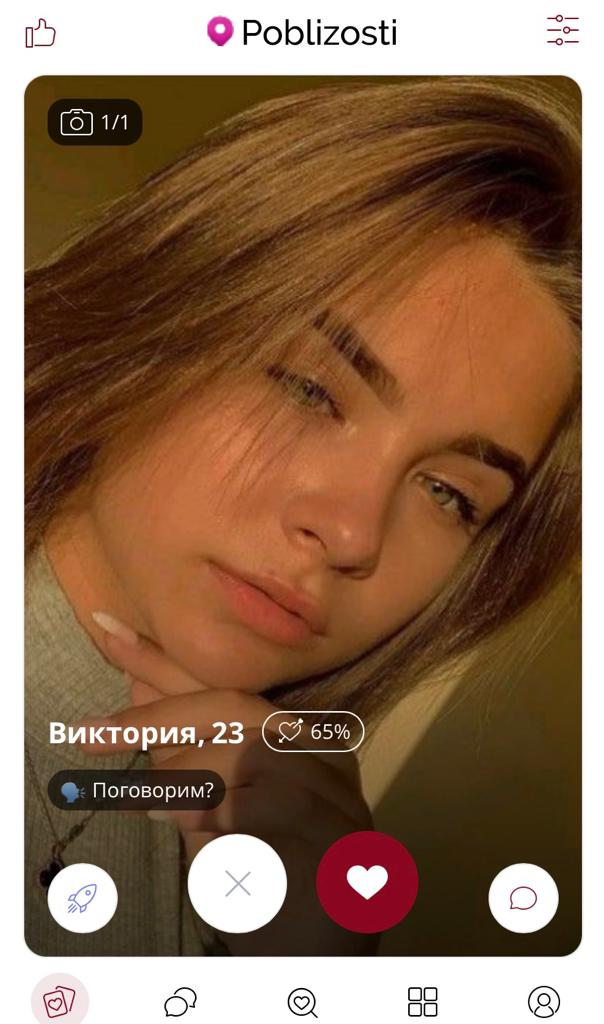Switch to the grid view tab
The width and height of the screenshot is (604, 1024).
[x=423, y=1000]
